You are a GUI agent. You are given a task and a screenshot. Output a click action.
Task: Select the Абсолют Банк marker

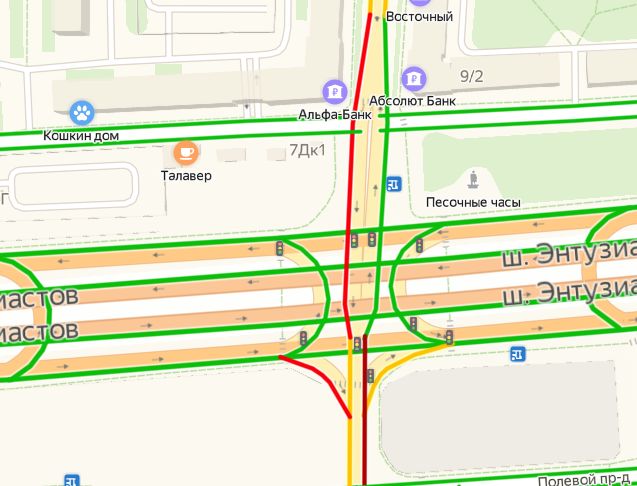(413, 78)
